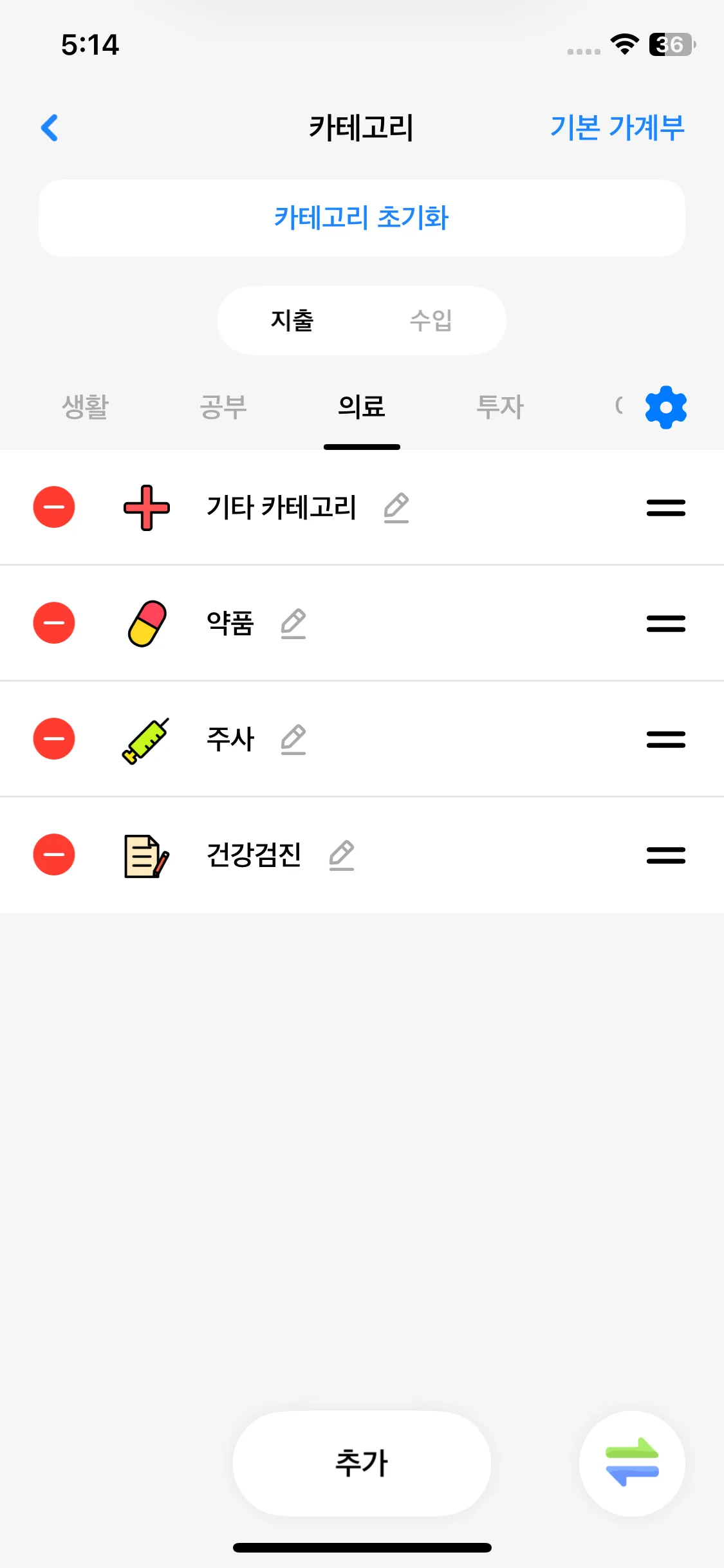Select the 의료 category tab
This screenshot has width=724, height=1568.
[362, 407]
